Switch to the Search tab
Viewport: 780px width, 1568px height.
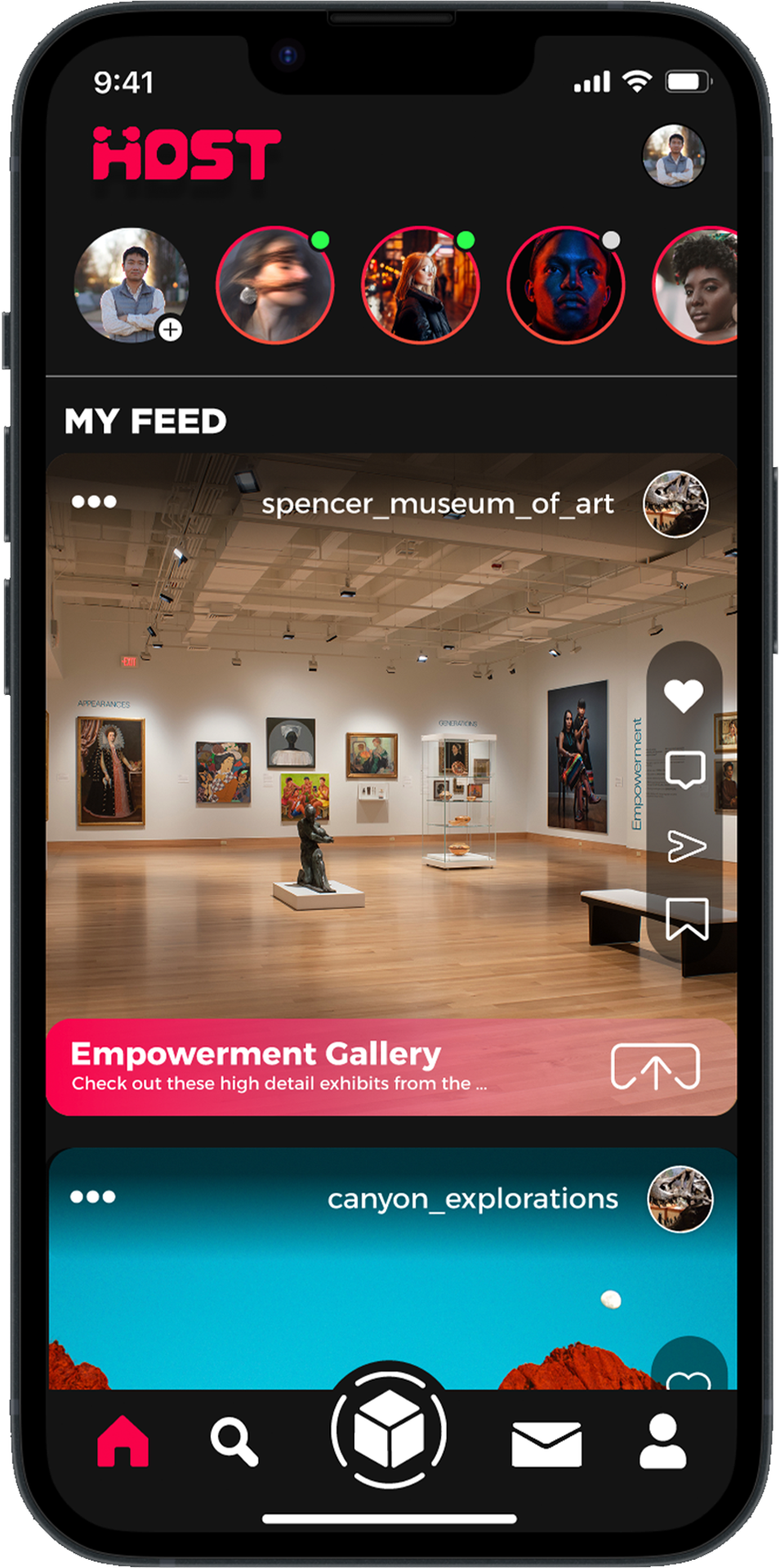234,1441
